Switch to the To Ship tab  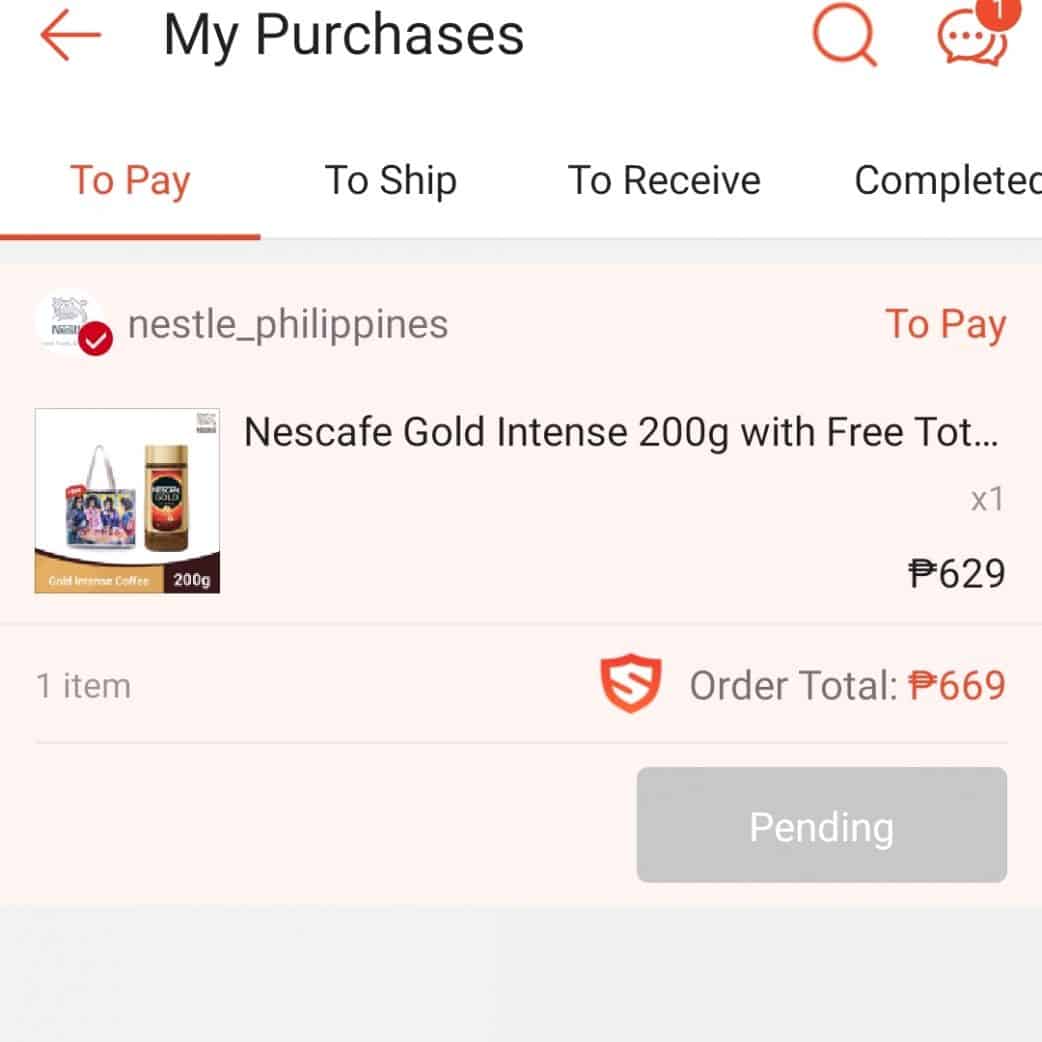[x=391, y=181]
